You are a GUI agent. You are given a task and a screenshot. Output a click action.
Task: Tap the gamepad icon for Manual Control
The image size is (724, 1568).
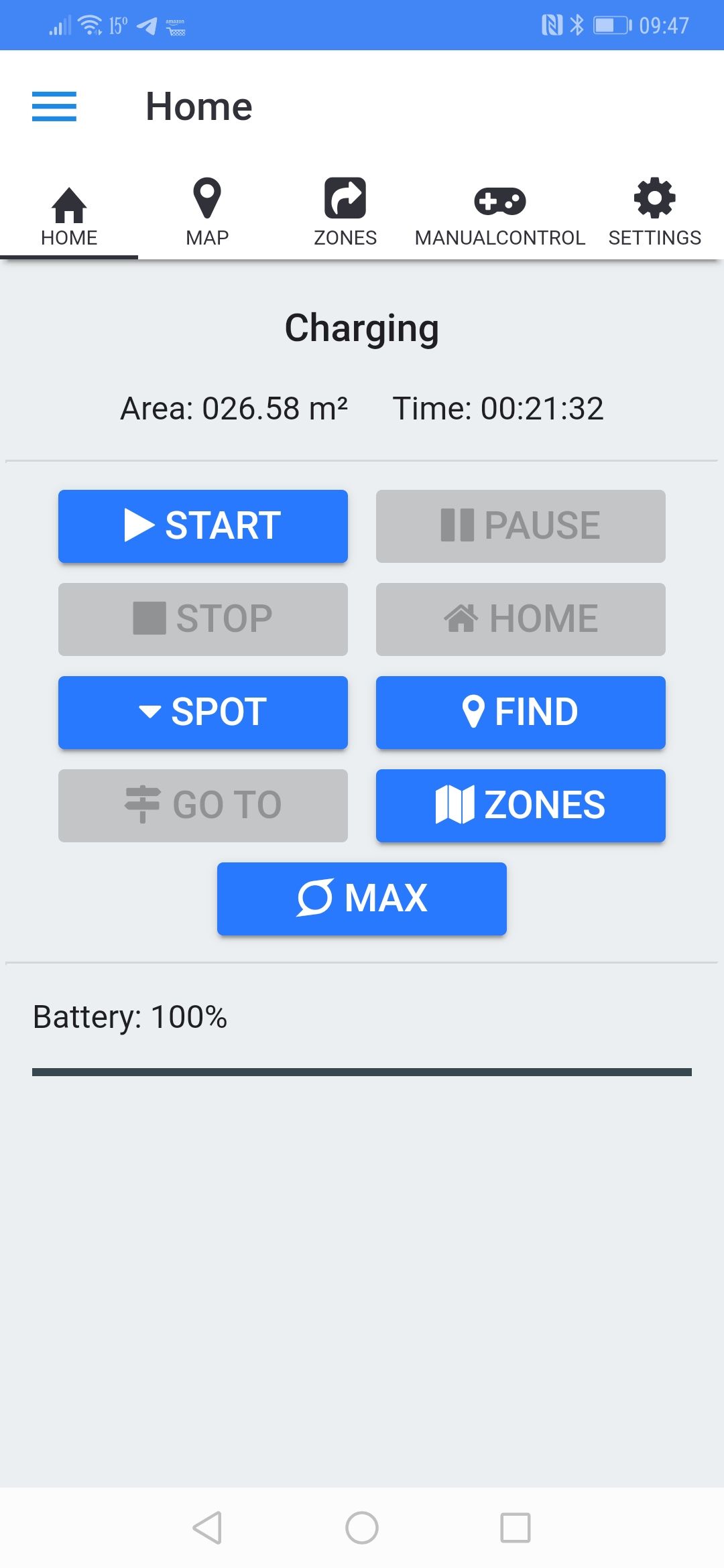[x=499, y=200]
